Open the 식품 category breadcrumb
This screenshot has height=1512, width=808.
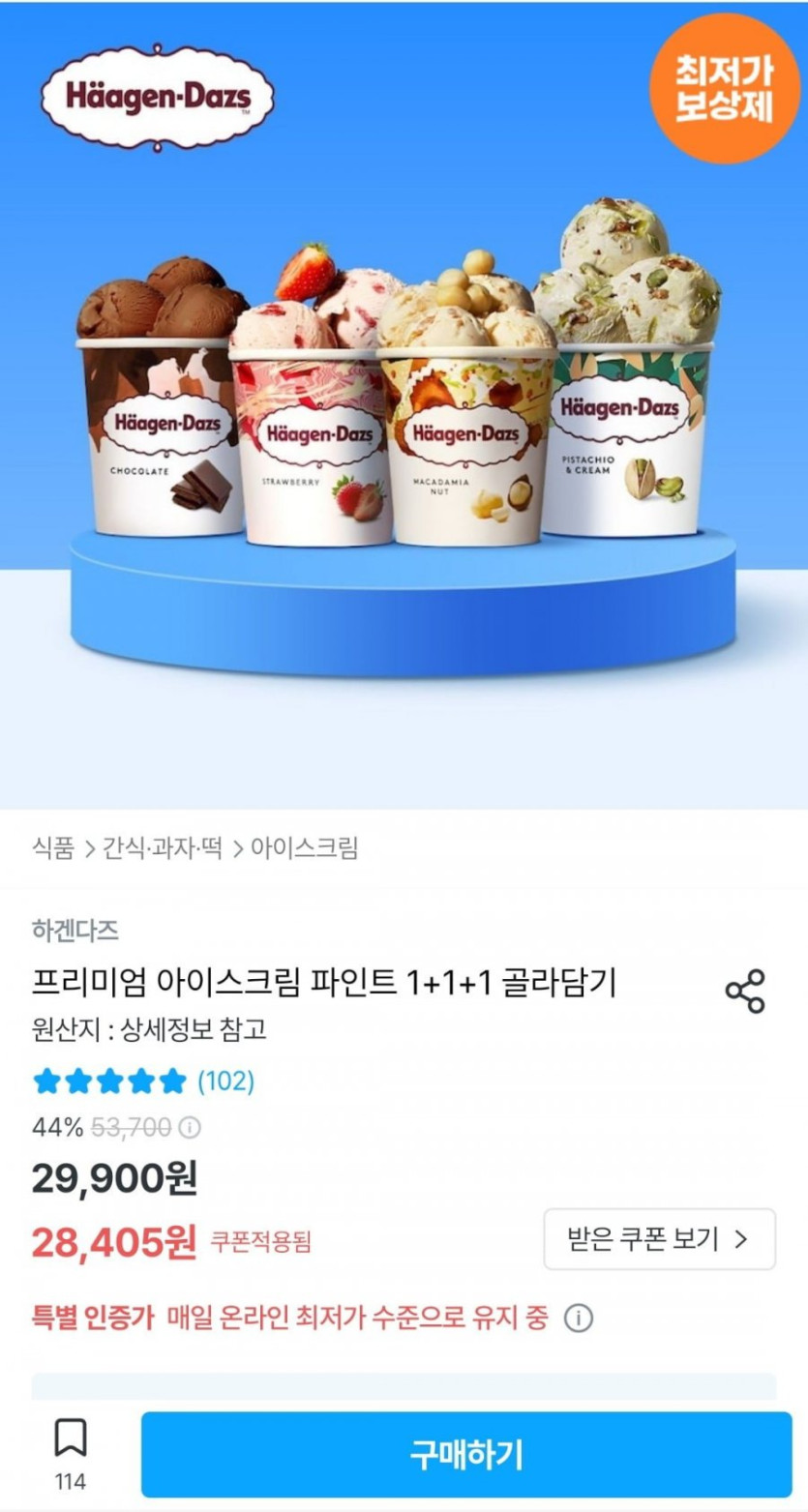52,848
